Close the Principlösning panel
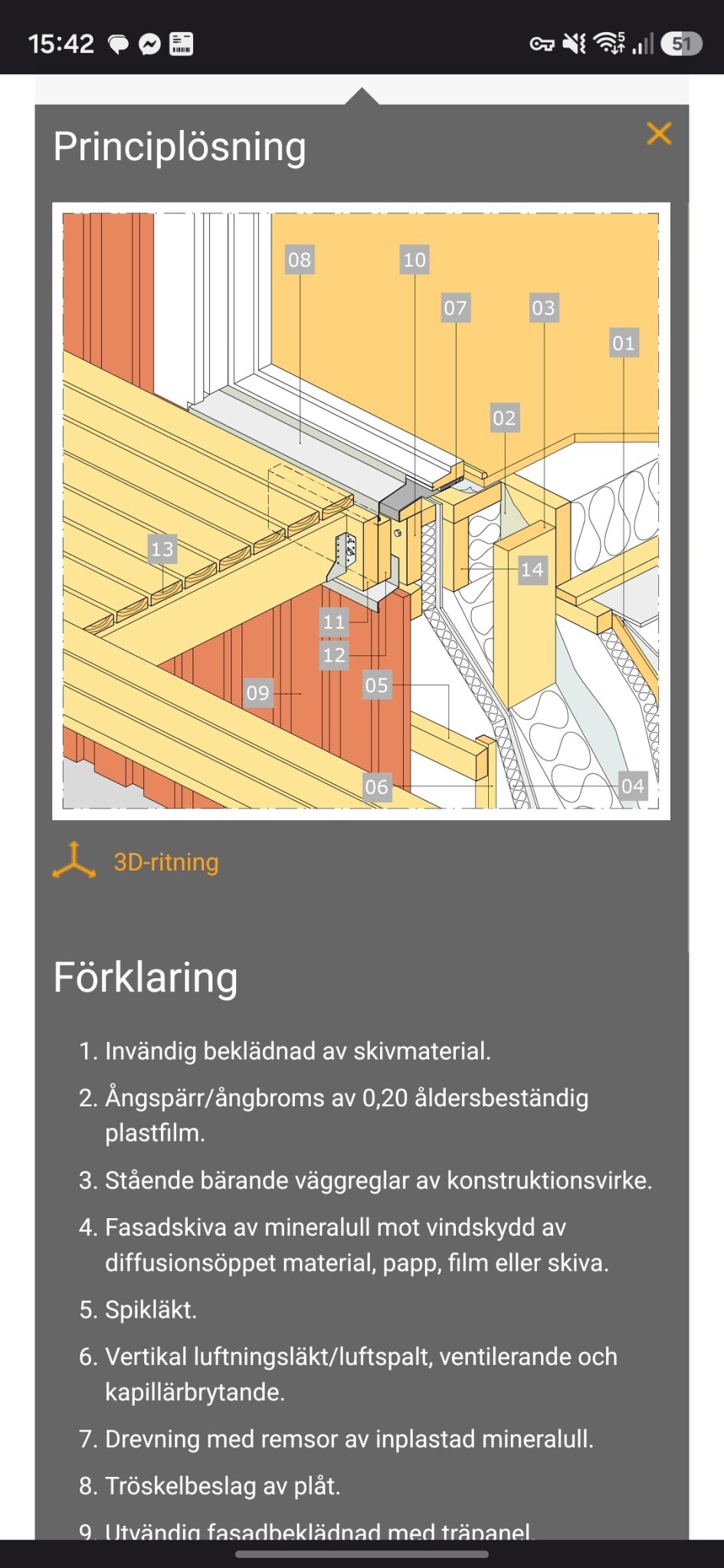 [x=659, y=133]
